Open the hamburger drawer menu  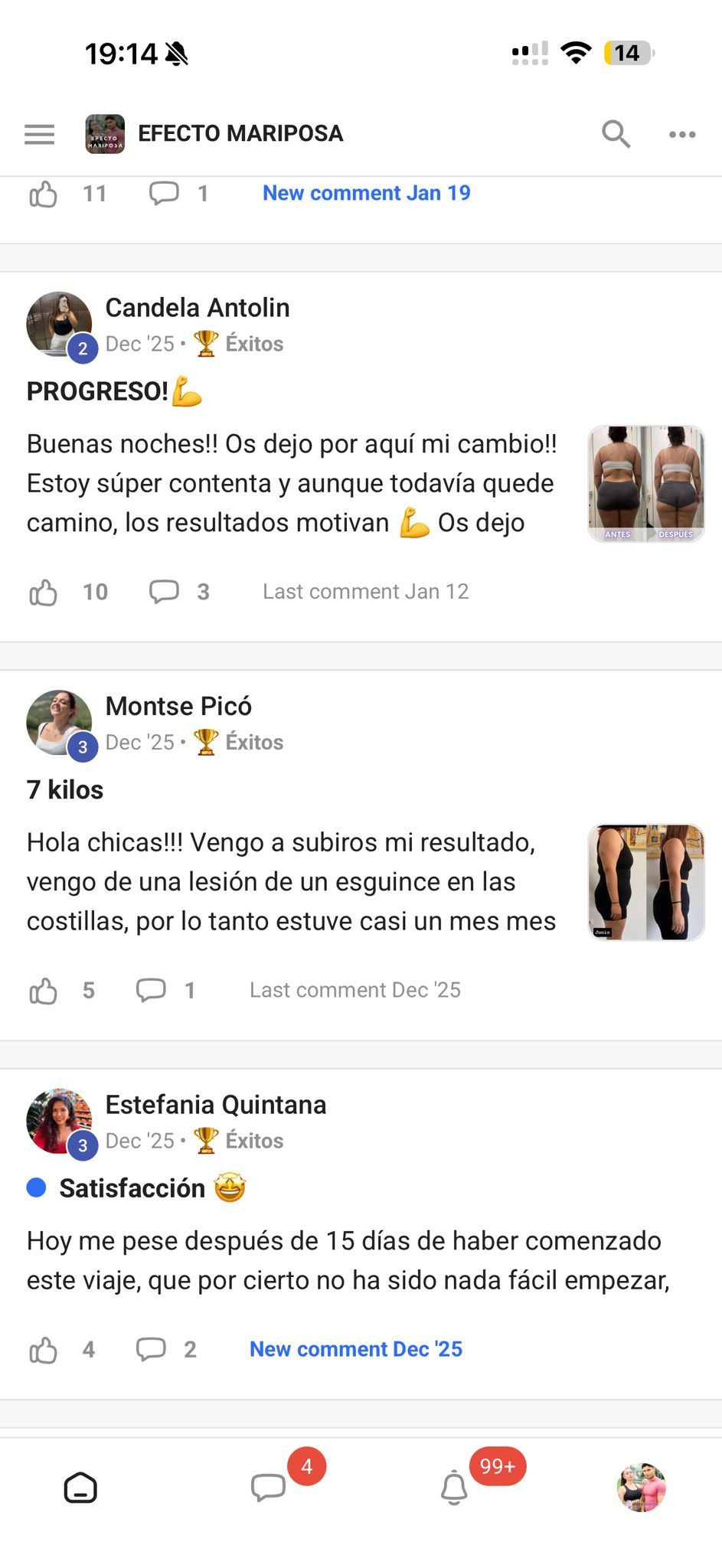click(x=39, y=134)
